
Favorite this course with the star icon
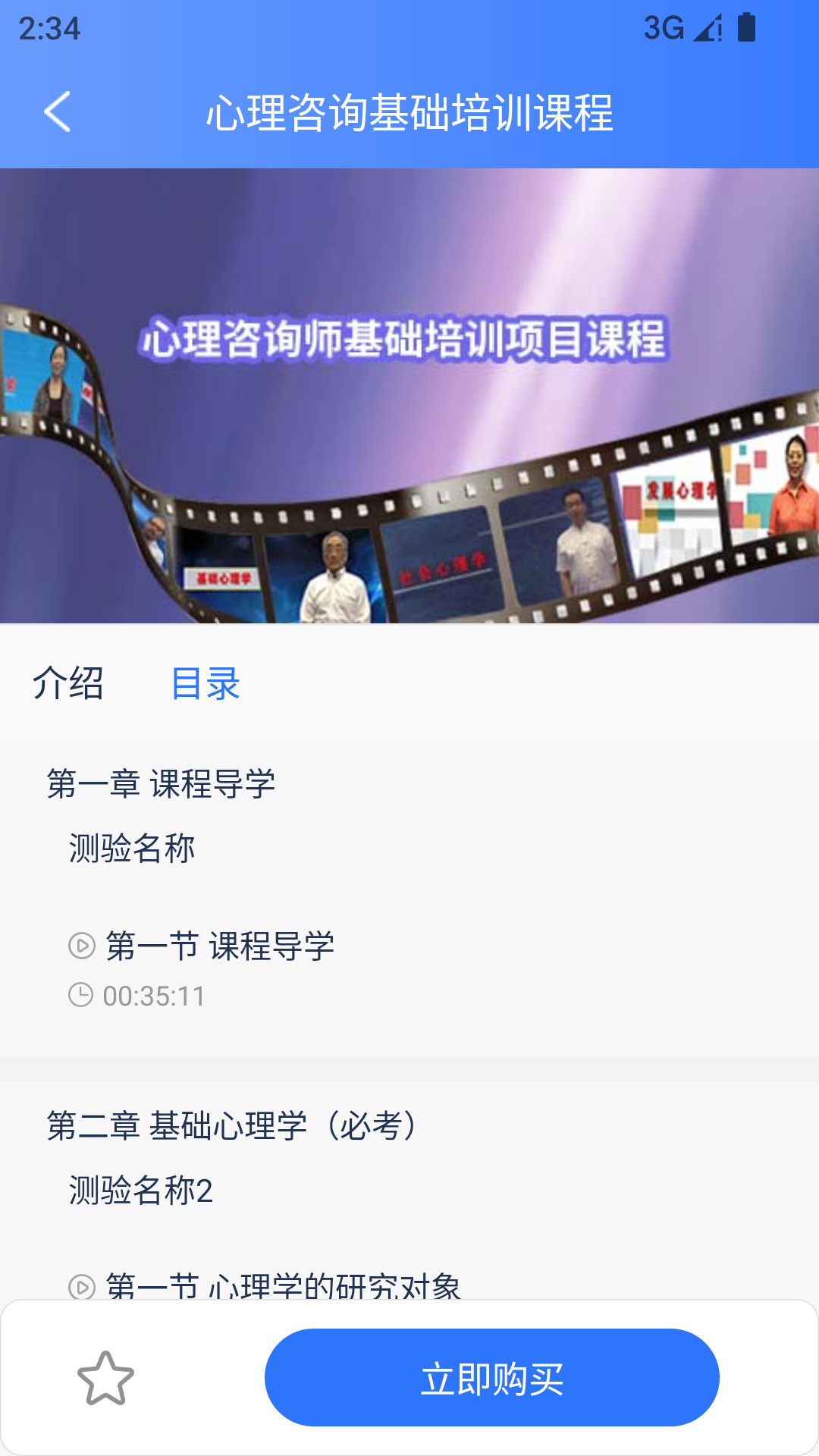click(x=105, y=1378)
